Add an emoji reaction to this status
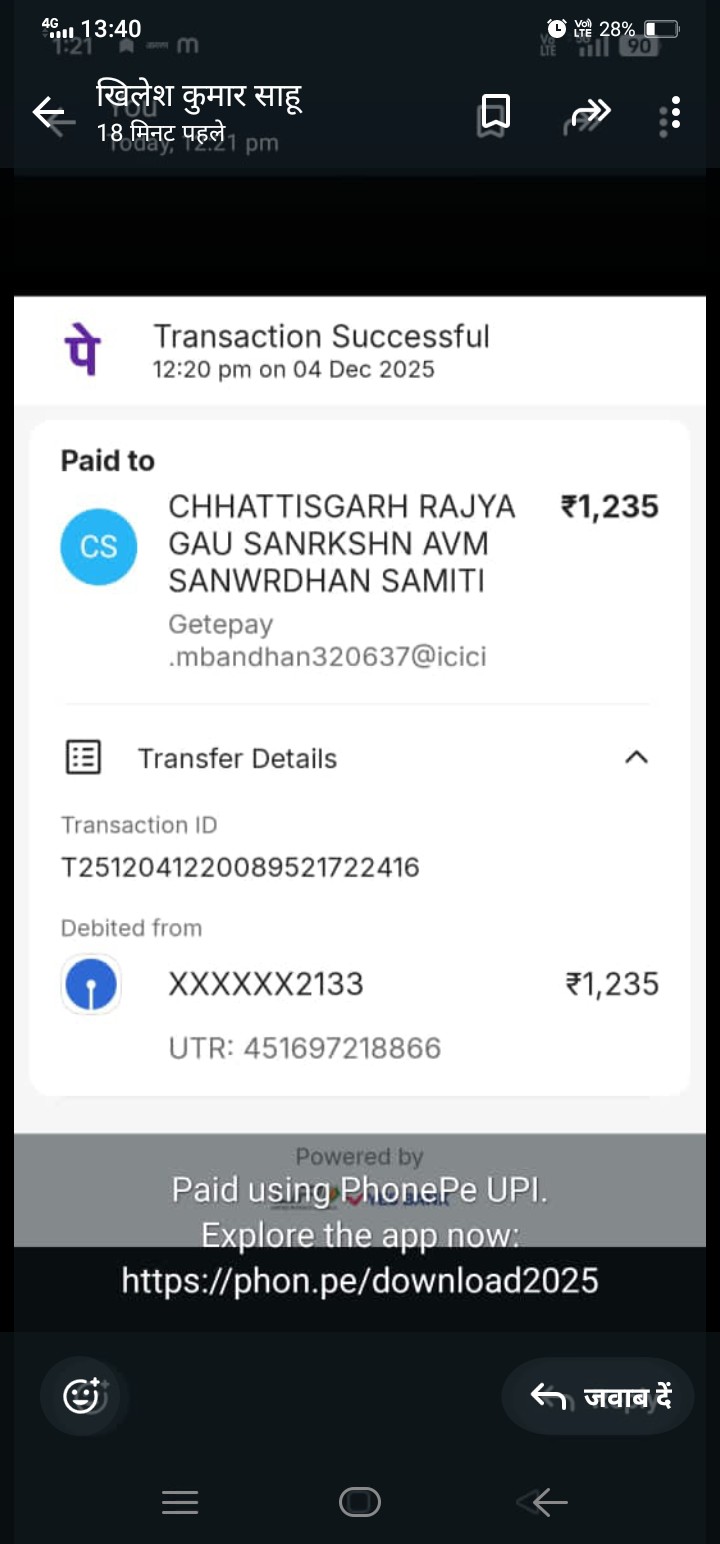Viewport: 720px width, 1544px height. [x=83, y=1395]
